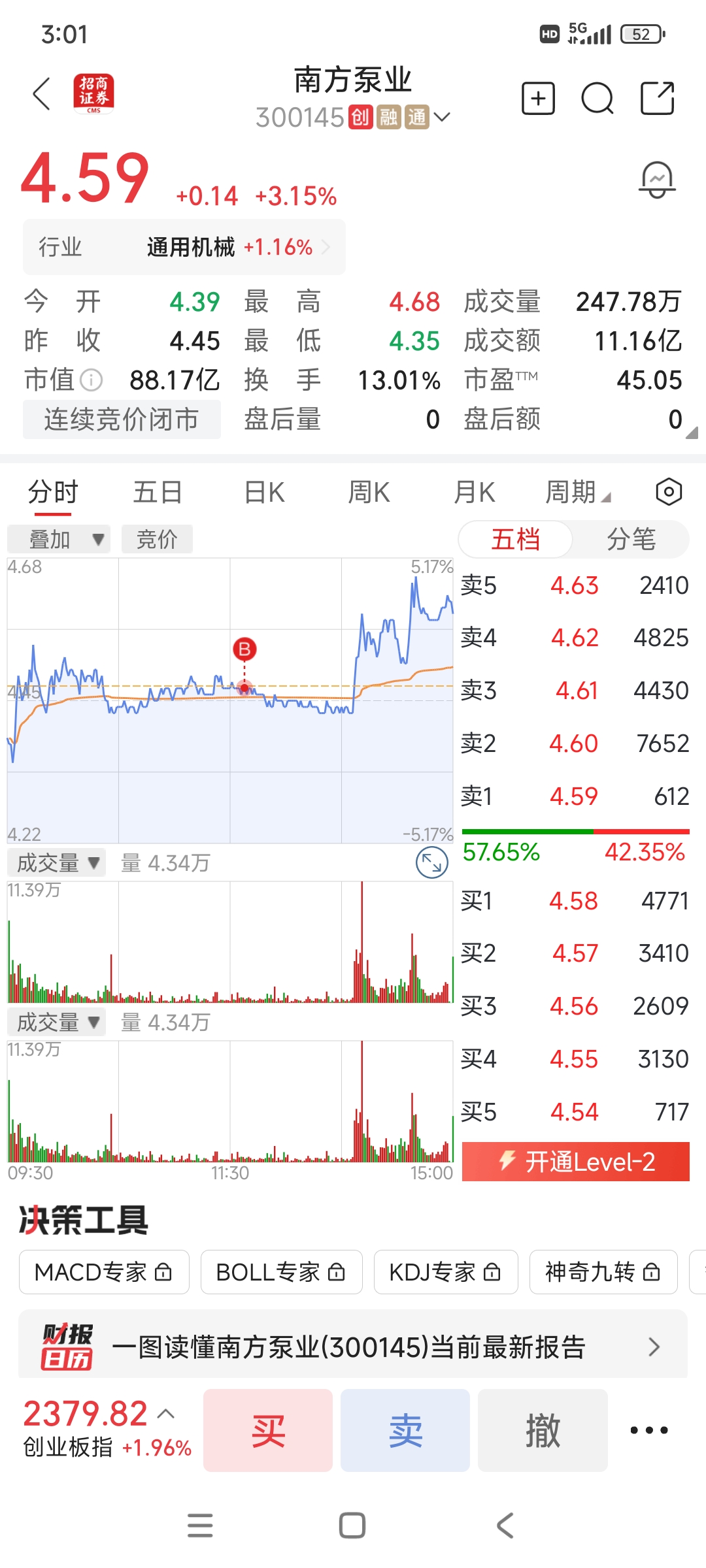Switch order book to 分笔
This screenshot has height=1568, width=706.
(x=631, y=540)
